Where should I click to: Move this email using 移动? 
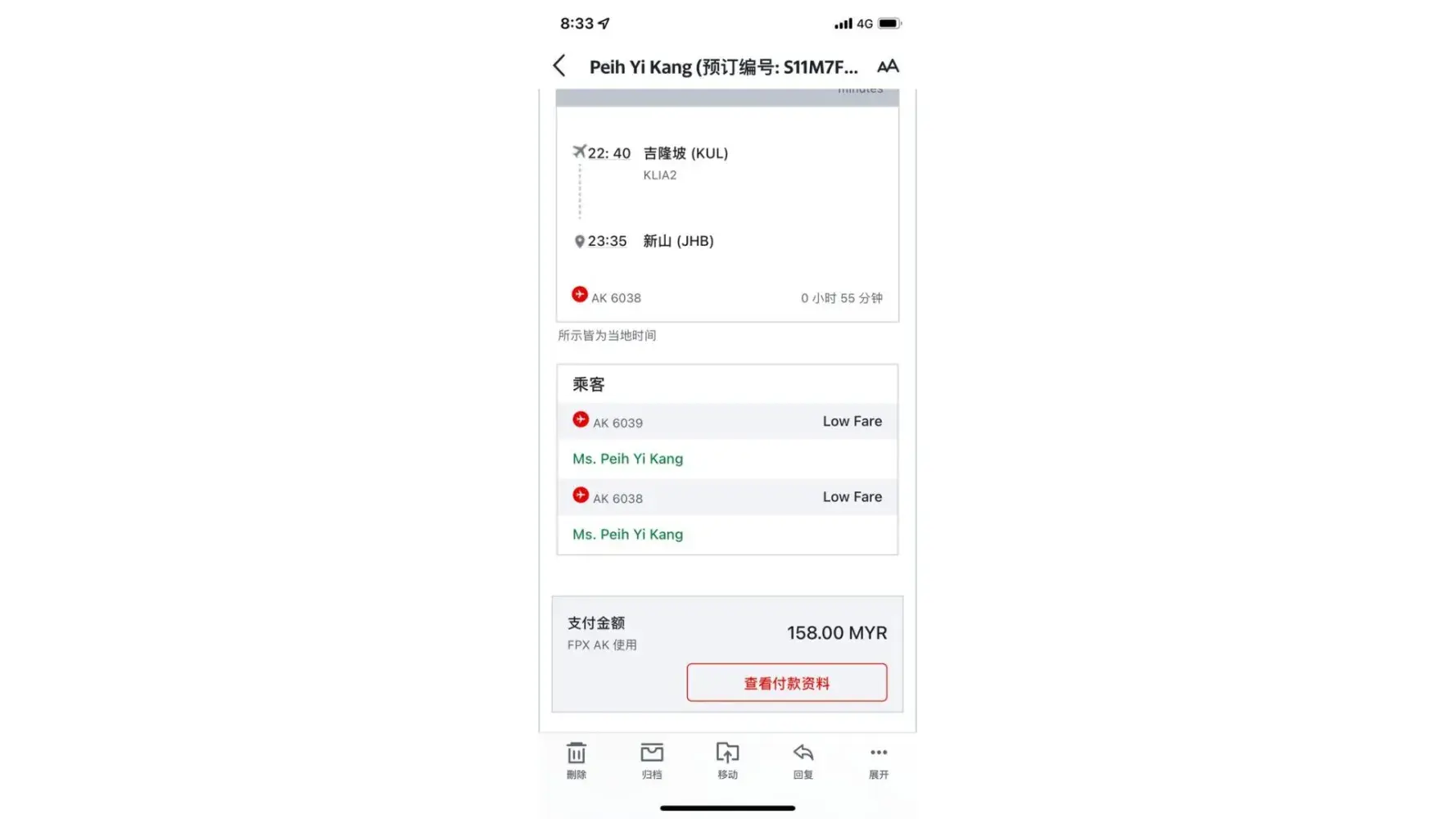(x=727, y=759)
